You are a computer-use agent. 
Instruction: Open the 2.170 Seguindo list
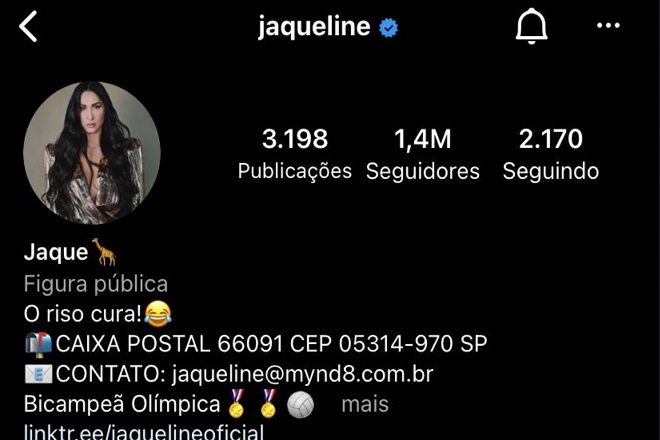551,153
